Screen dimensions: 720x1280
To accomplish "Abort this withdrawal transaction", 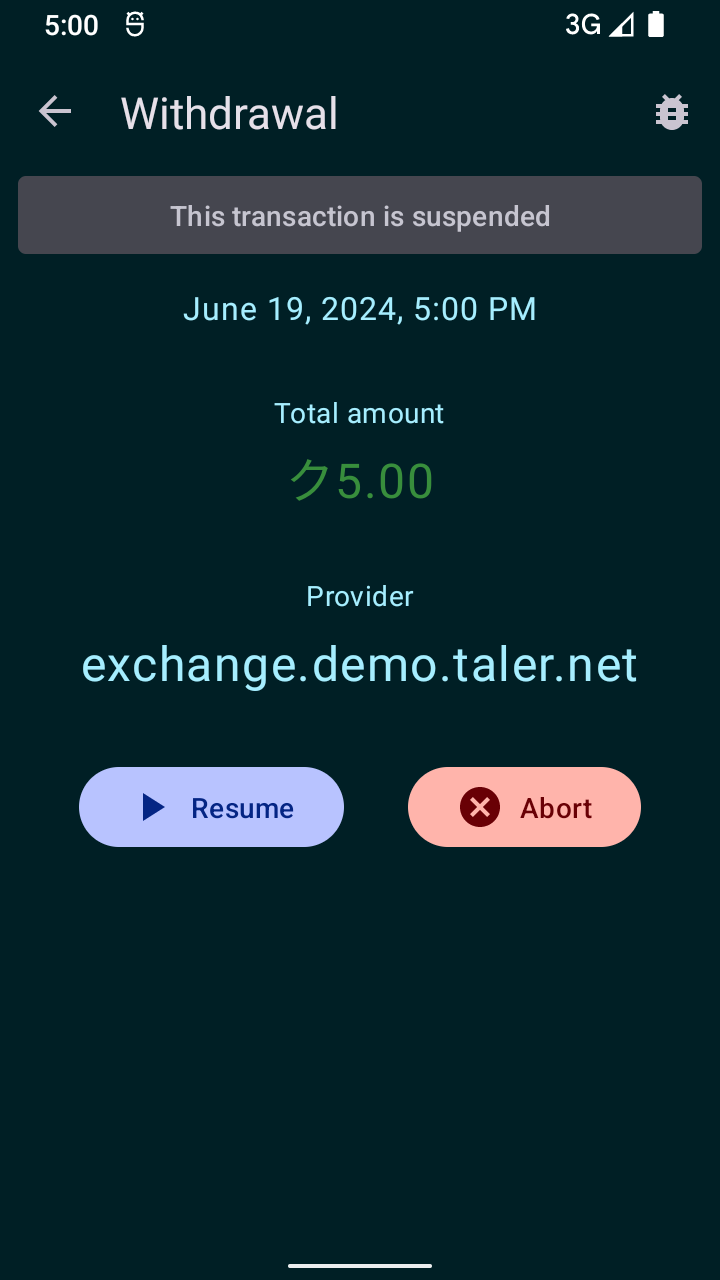I will 524,807.
